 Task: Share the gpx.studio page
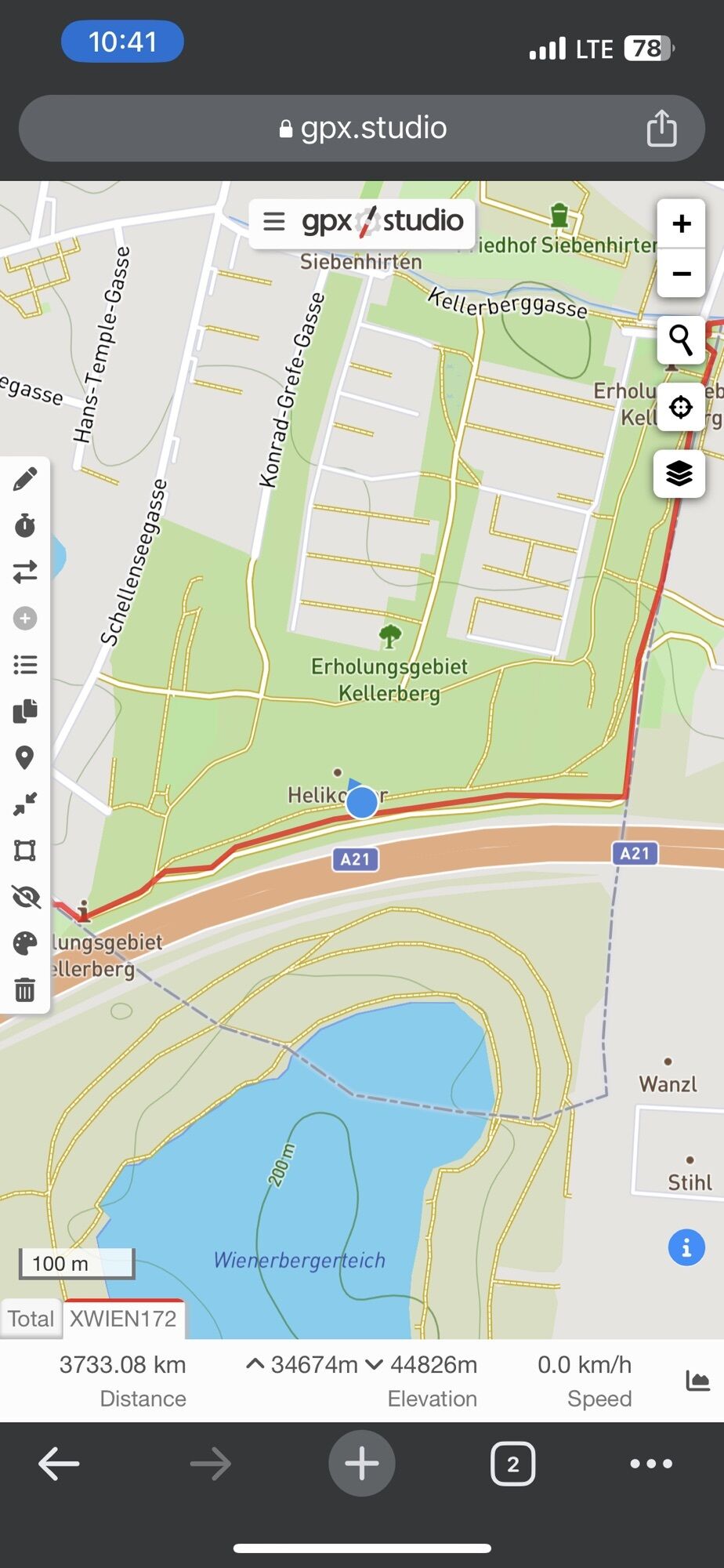[661, 128]
